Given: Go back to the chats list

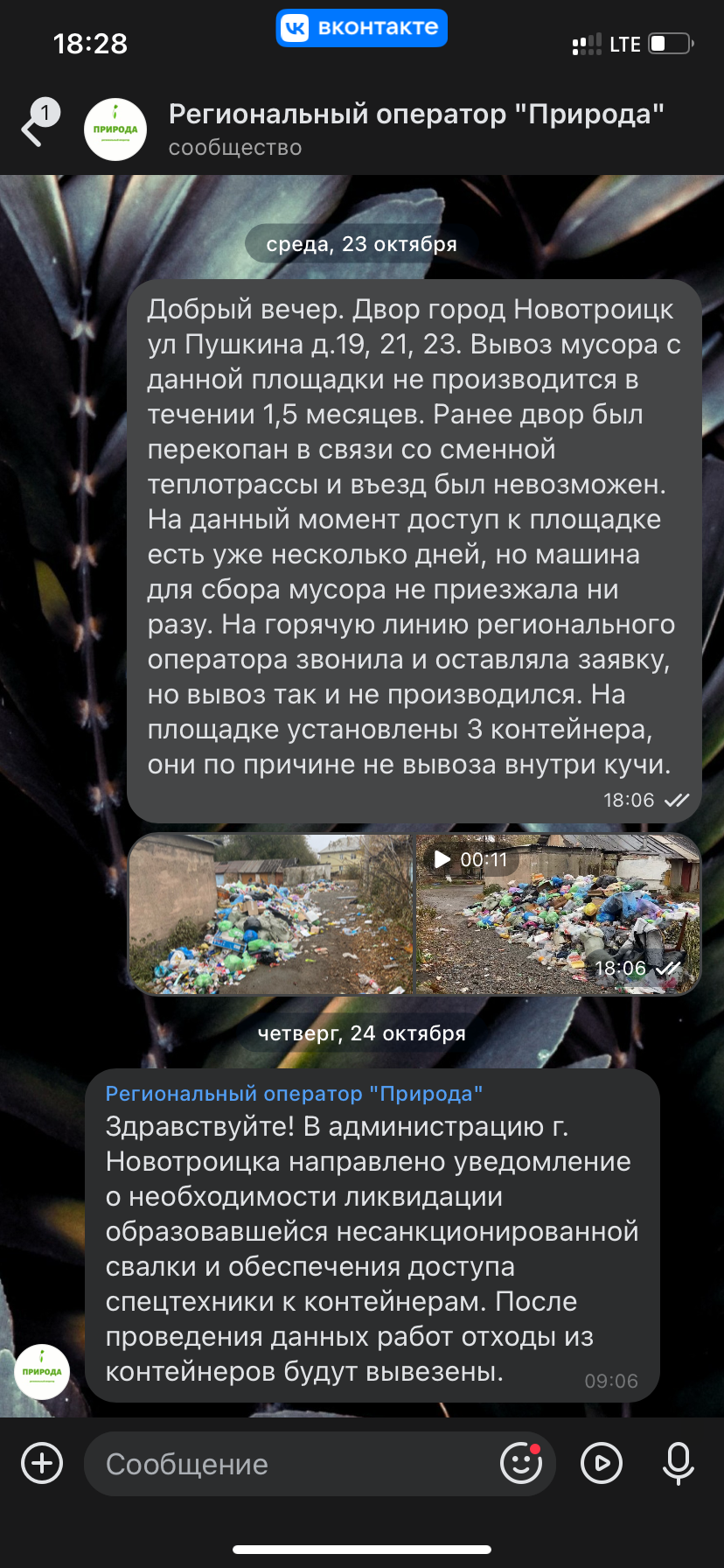Looking at the screenshot, I should tap(33, 130).
